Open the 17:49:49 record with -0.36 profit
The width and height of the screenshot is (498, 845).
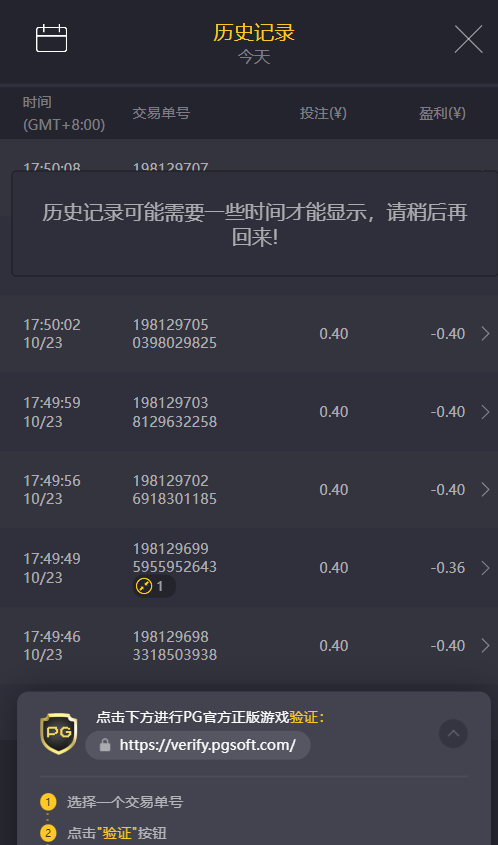(x=249, y=567)
